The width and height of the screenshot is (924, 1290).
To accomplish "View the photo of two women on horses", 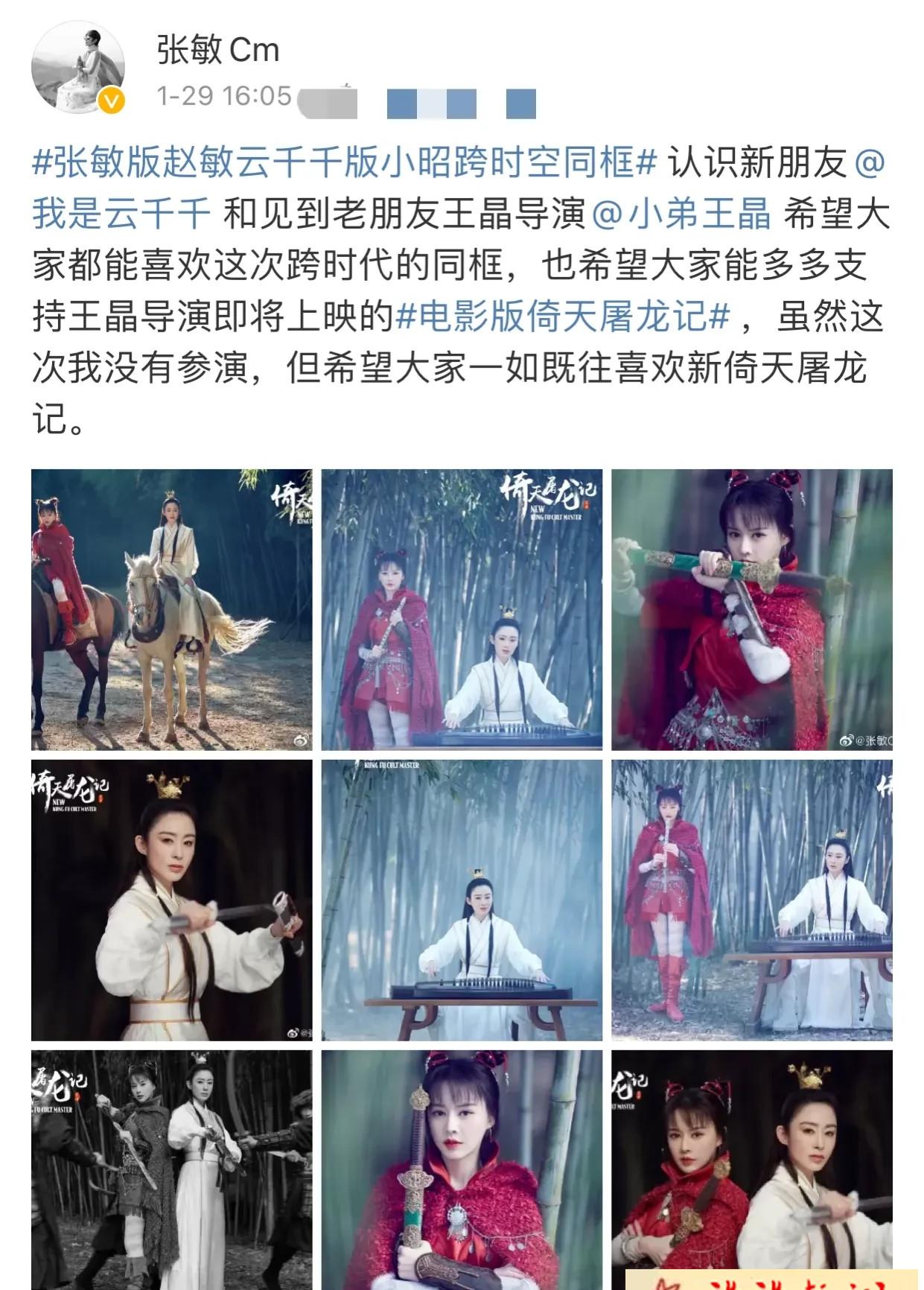I will [171, 609].
